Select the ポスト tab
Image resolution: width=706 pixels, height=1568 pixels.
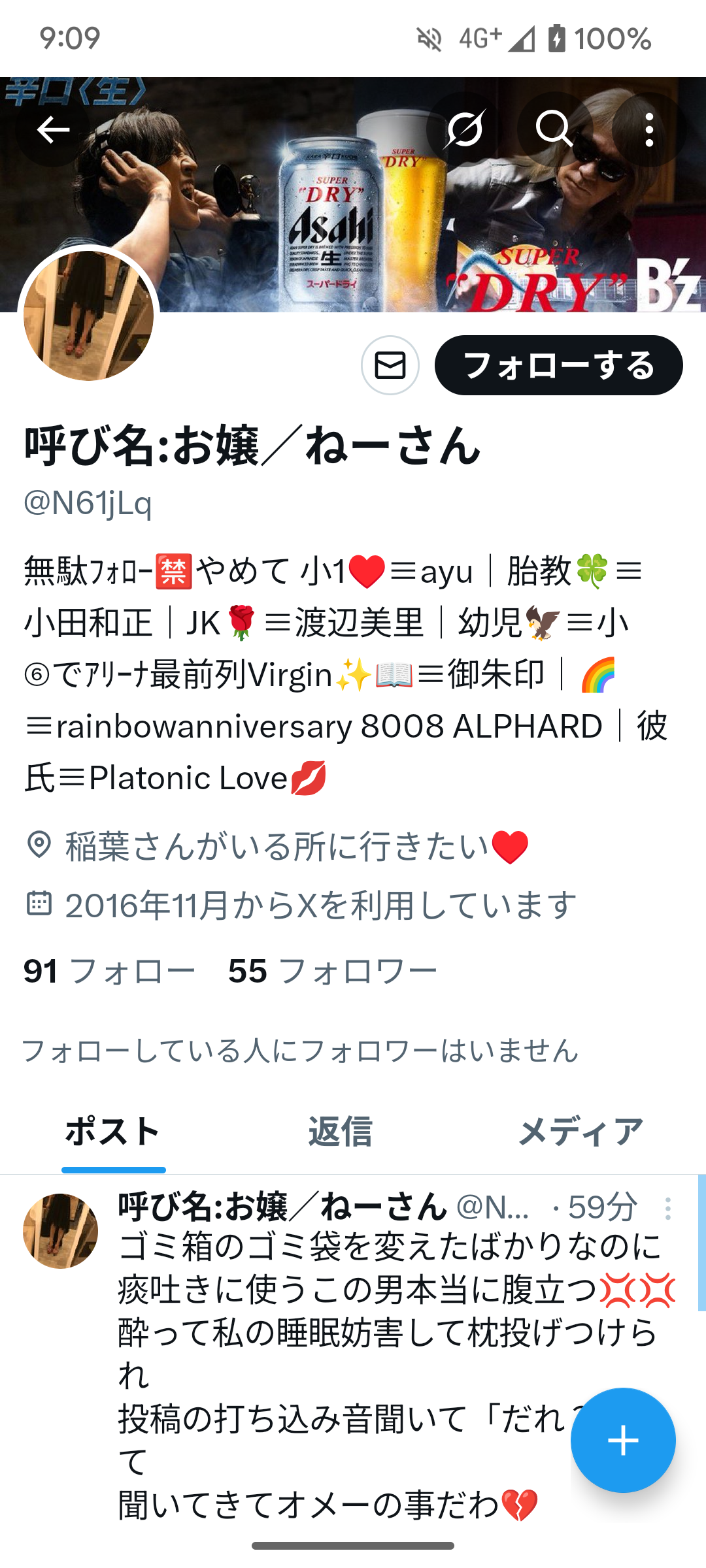[x=113, y=1132]
